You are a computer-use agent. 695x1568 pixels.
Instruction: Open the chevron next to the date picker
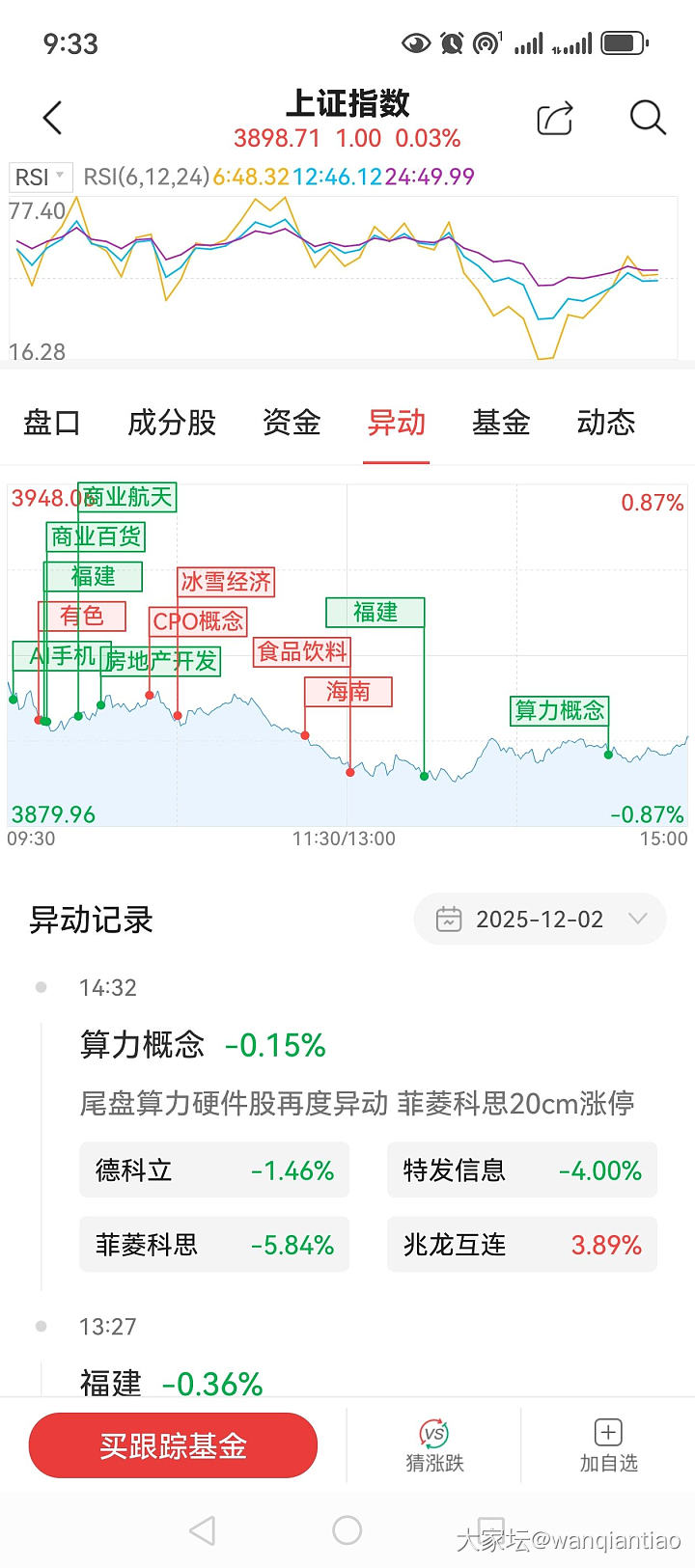click(x=636, y=919)
